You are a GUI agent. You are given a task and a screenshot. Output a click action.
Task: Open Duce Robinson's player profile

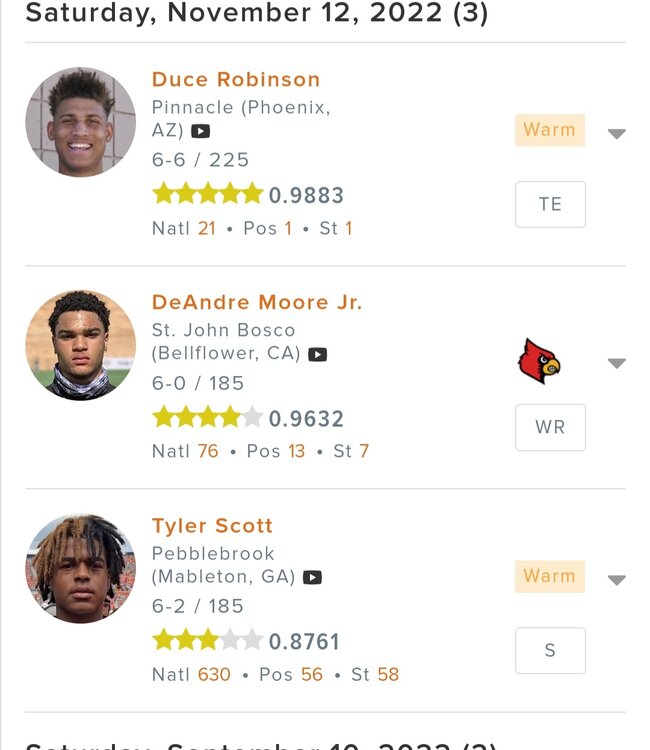pyautogui.click(x=236, y=80)
